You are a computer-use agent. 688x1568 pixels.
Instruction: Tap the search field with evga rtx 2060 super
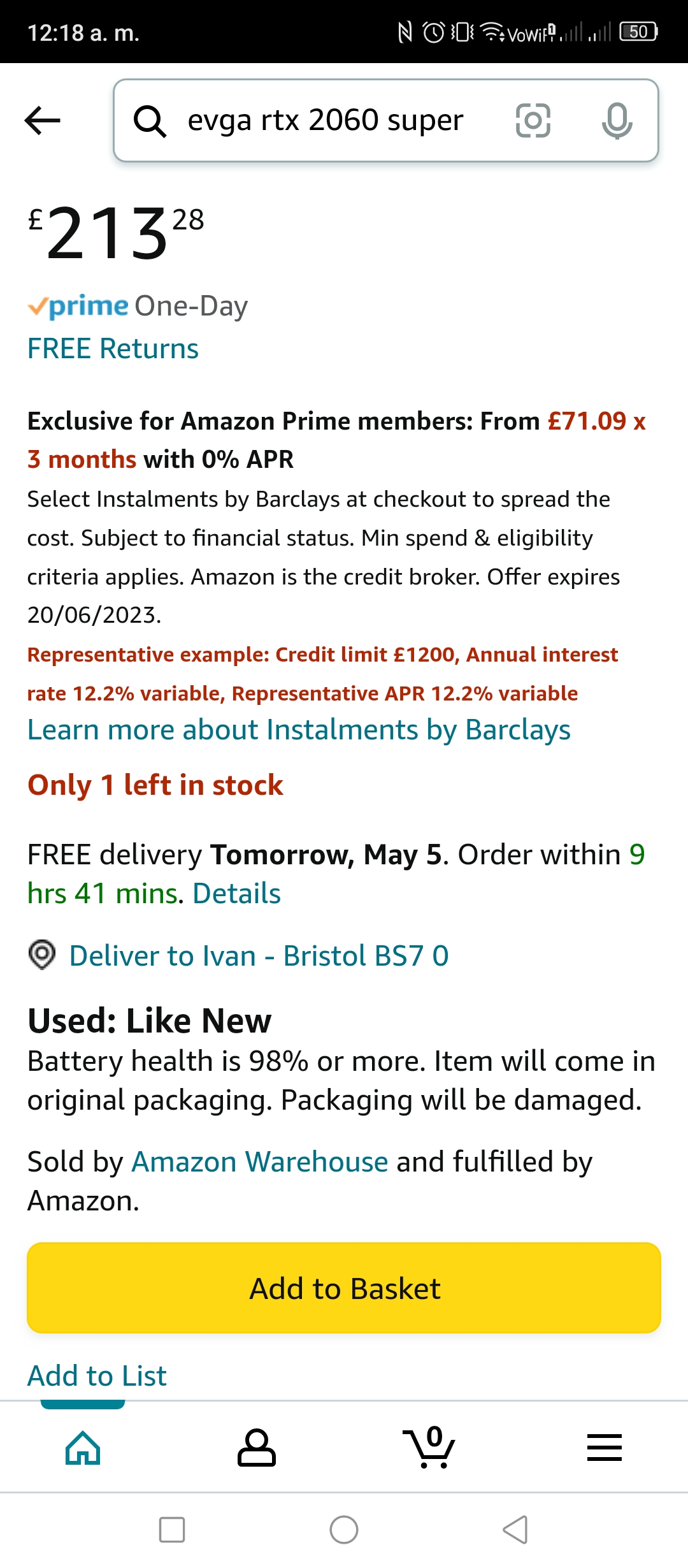[325, 120]
